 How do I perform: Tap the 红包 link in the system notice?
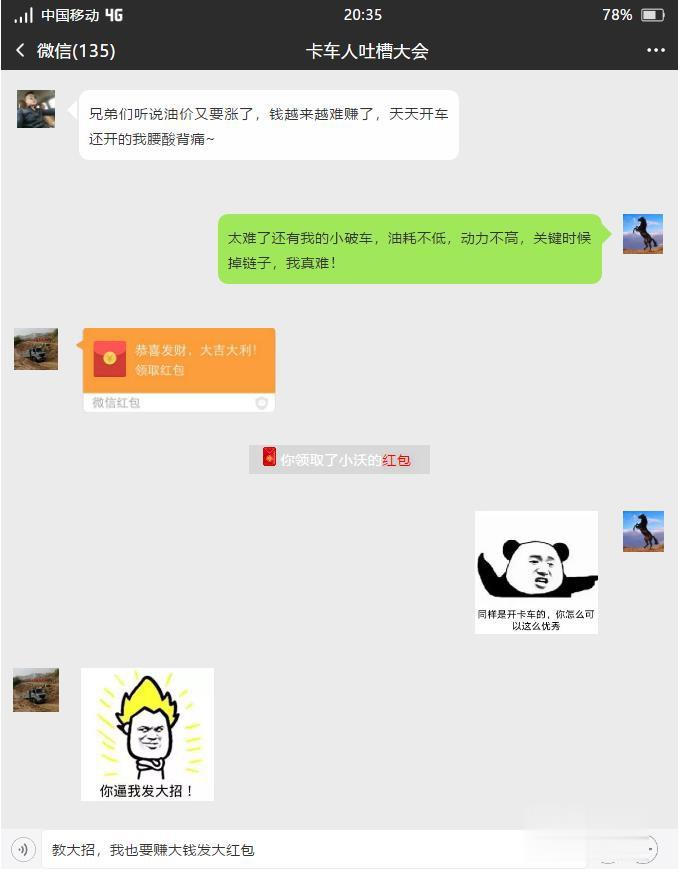click(396, 460)
